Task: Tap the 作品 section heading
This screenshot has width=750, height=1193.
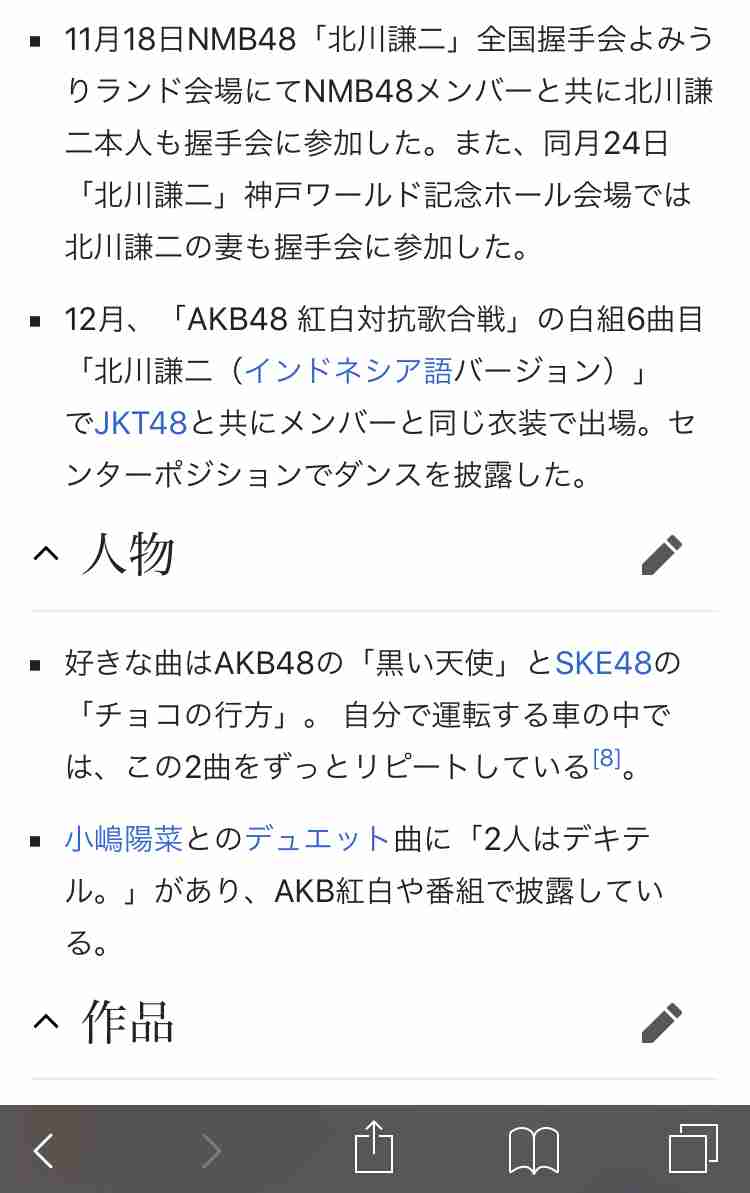Action: coord(126,1021)
